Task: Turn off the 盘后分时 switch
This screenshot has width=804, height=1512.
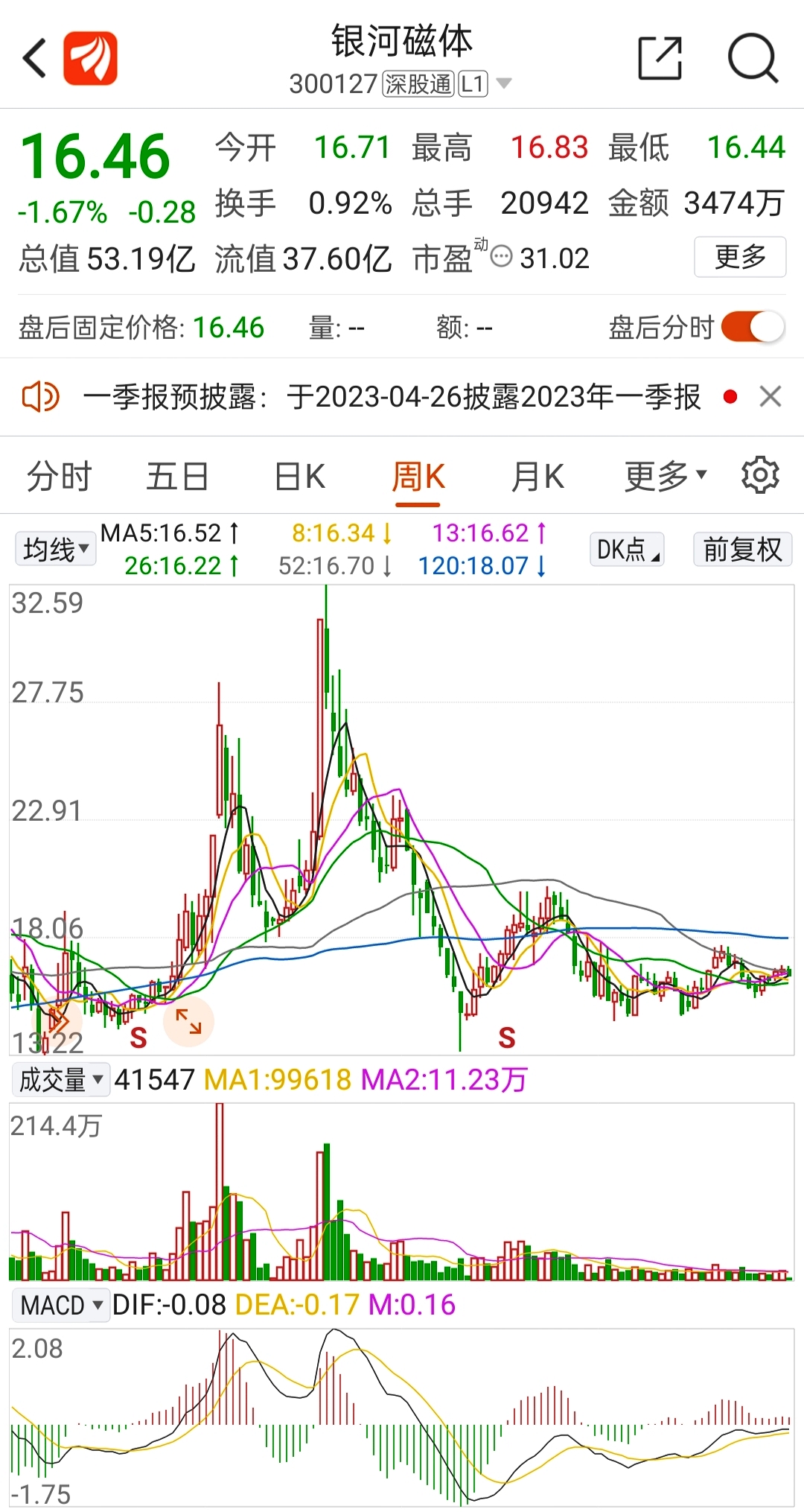Action: pos(753,327)
